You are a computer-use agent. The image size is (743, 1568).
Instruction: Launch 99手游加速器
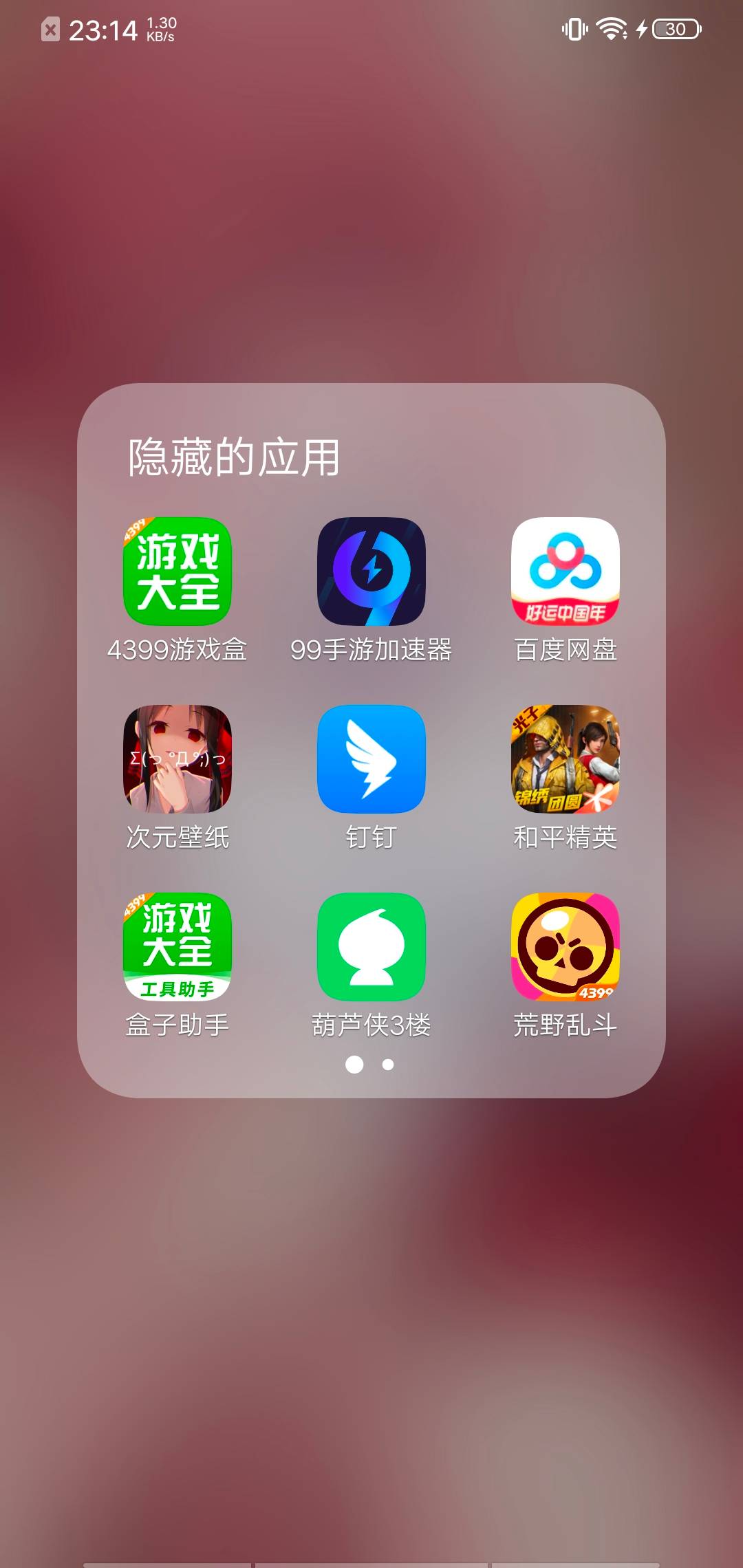click(371, 571)
